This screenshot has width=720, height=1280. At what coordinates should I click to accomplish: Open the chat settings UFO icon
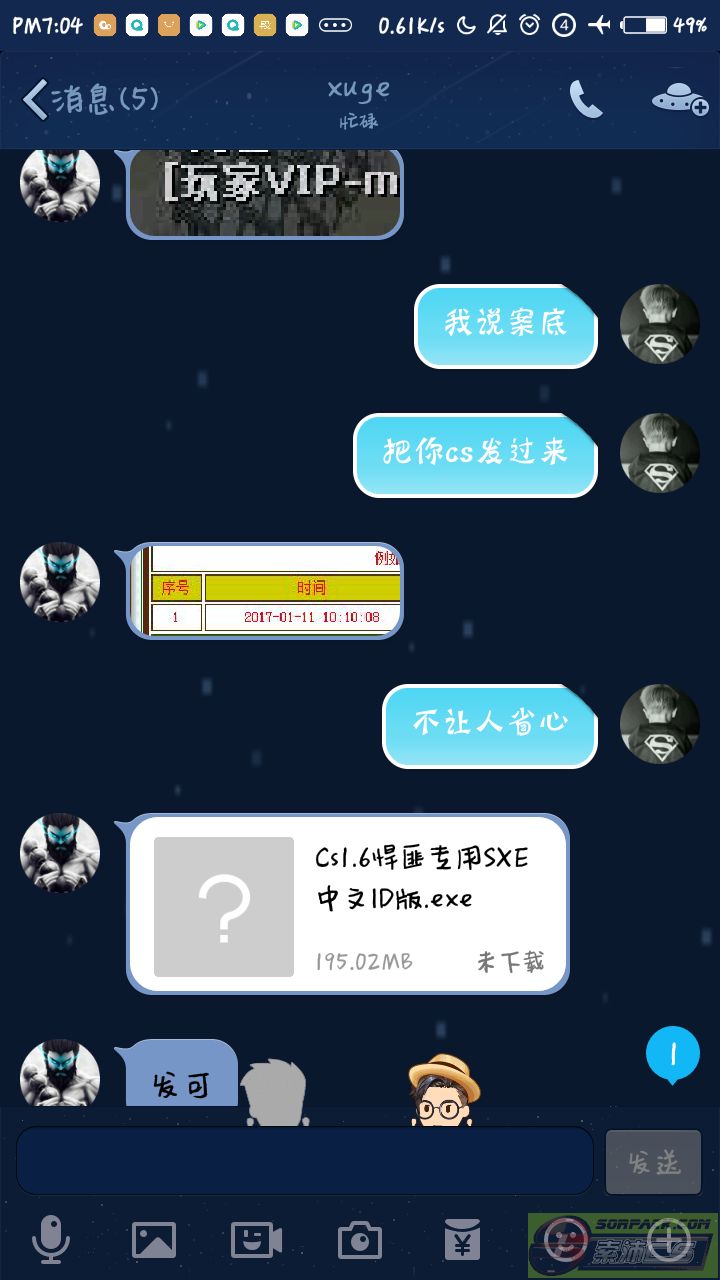(680, 99)
